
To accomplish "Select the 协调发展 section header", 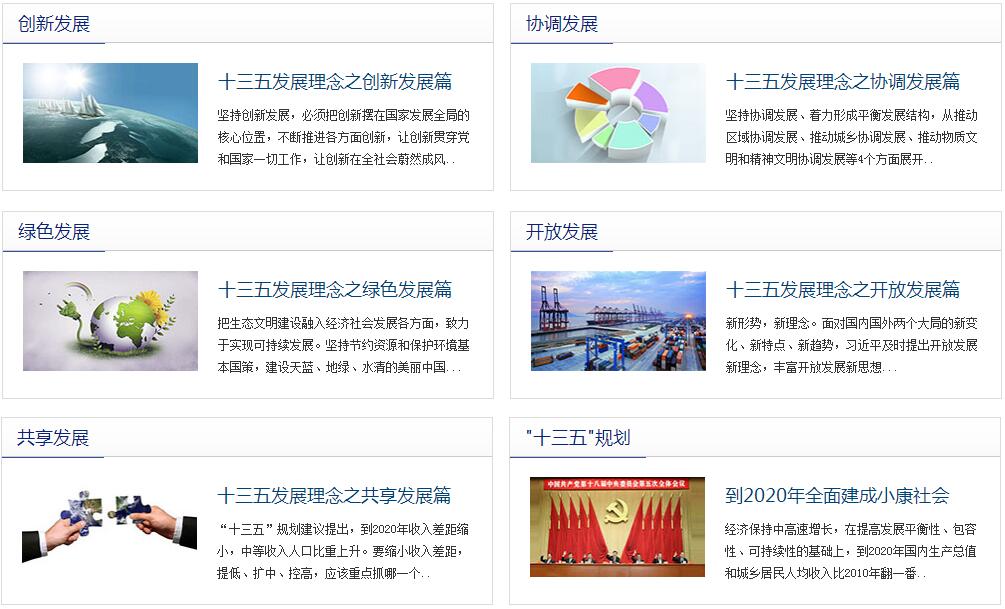I will (562, 24).
